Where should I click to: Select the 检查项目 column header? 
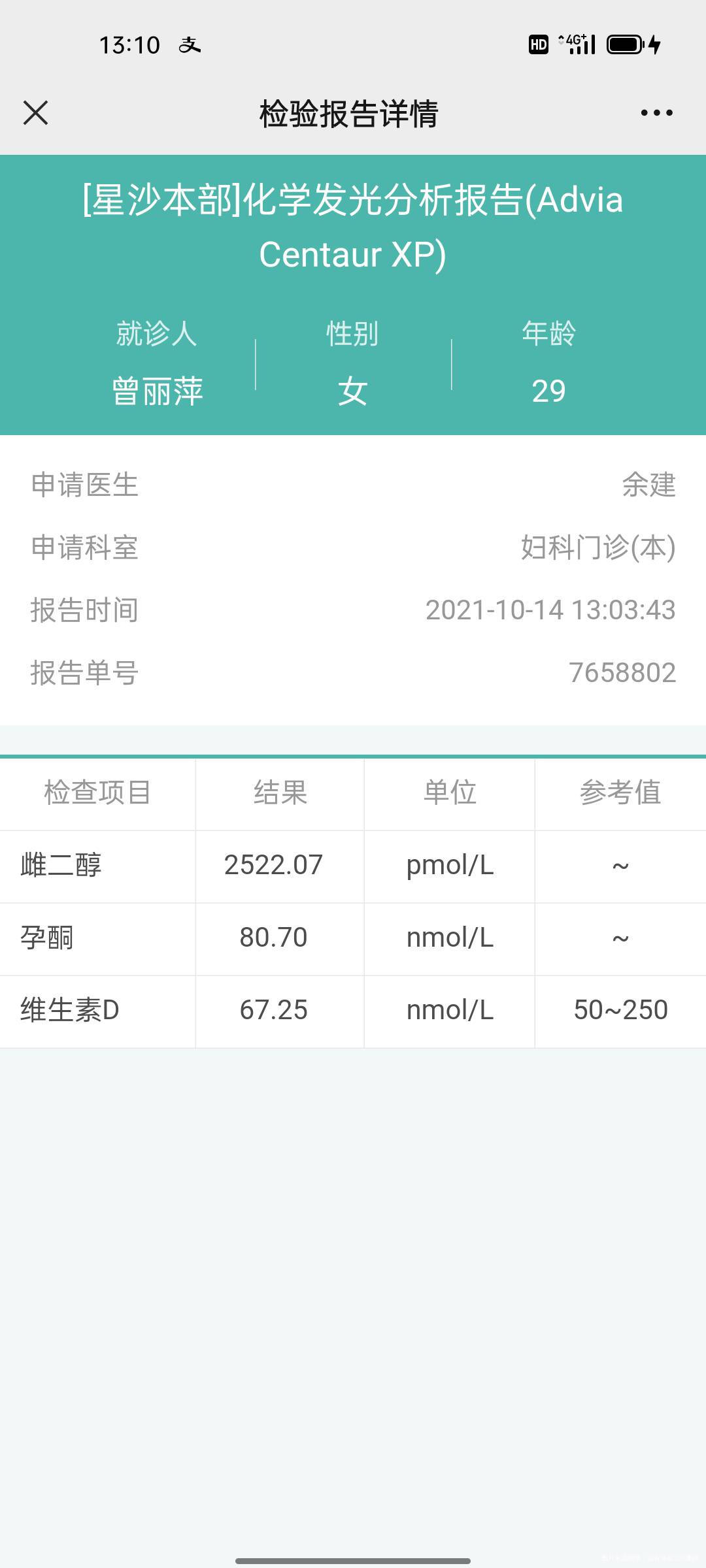[x=97, y=794]
